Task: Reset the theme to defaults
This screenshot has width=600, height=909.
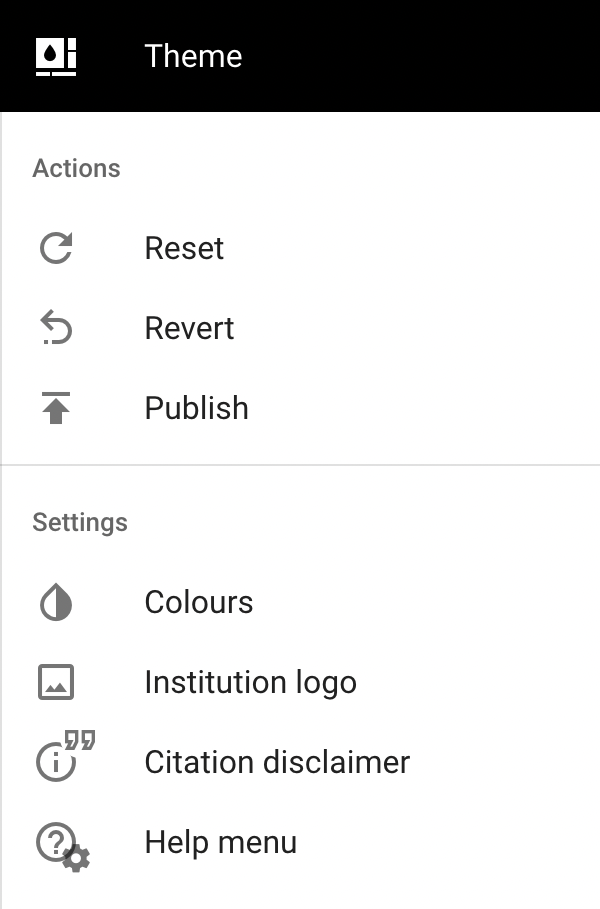Action: (x=184, y=248)
